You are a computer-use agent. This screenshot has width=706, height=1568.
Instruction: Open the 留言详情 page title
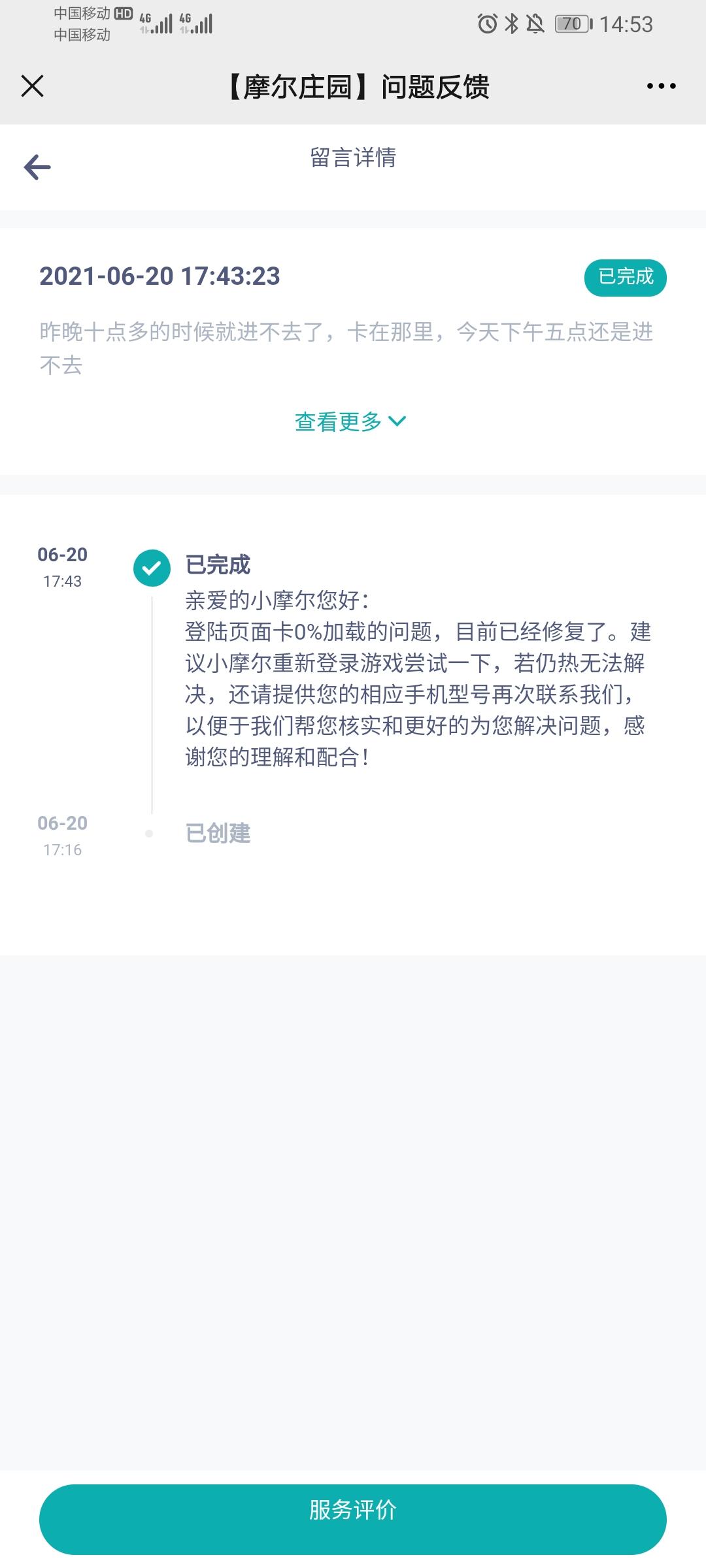tap(353, 159)
